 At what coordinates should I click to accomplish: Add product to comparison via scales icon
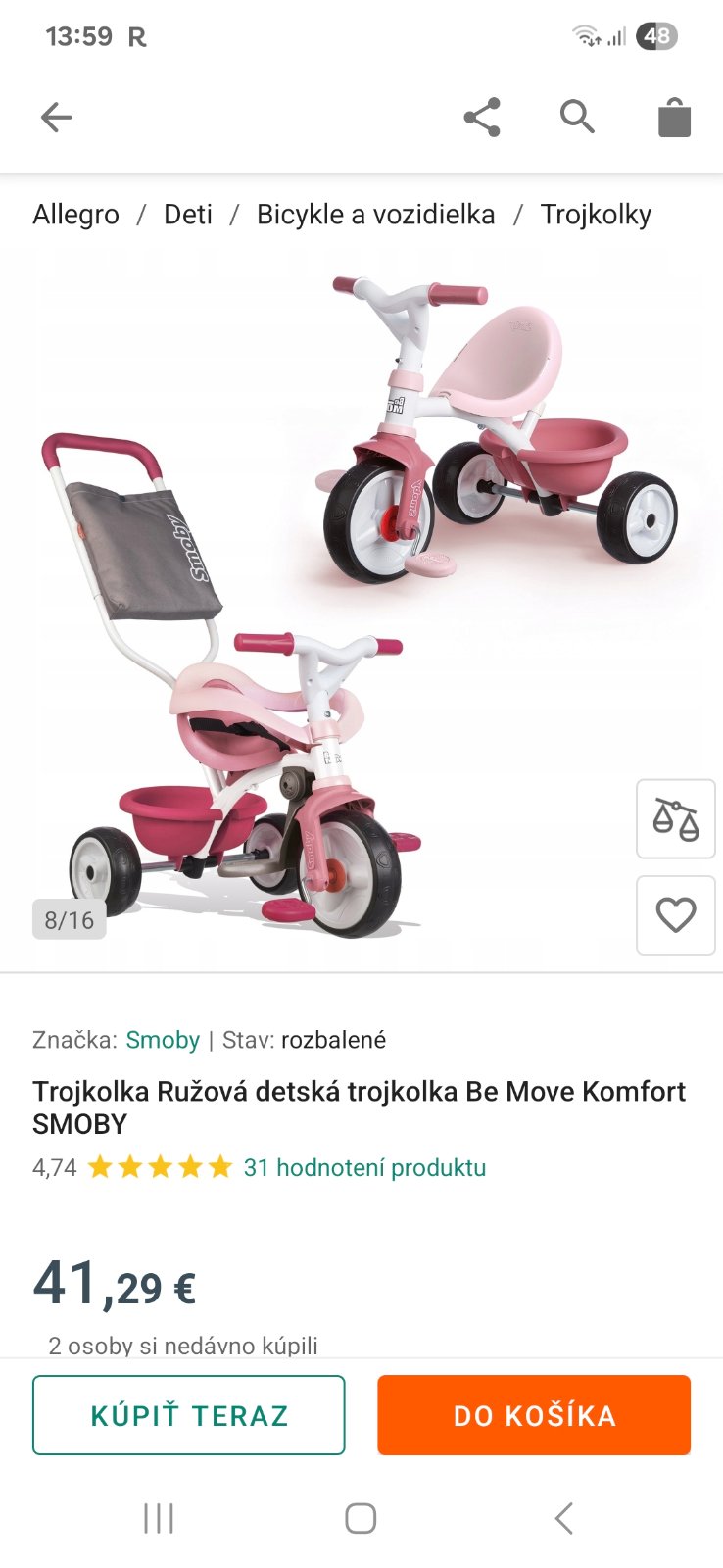coord(675,819)
